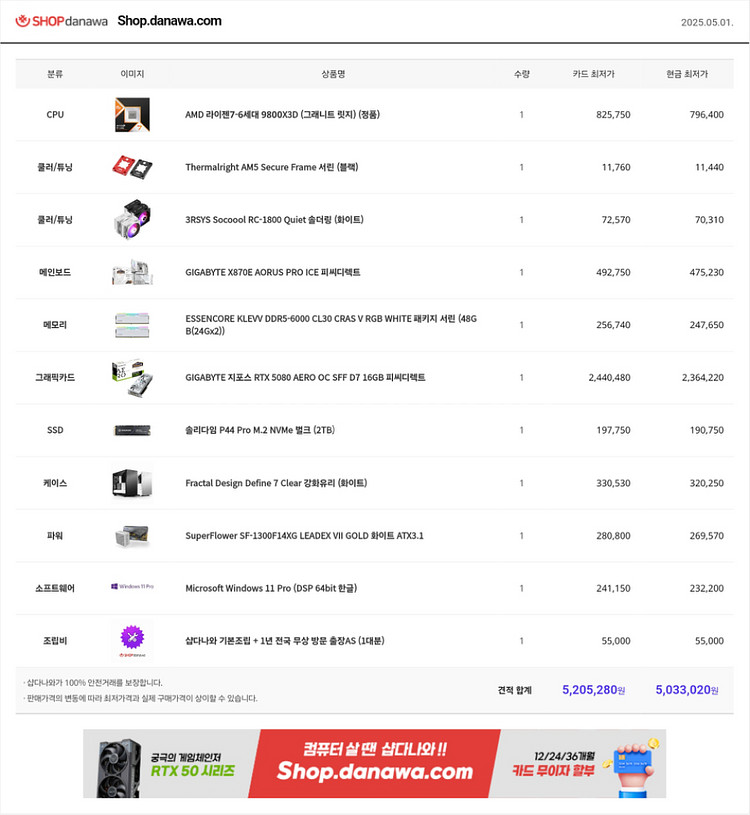Open the AMD Ryzen 7 9800X3D box thumbnail
The image size is (750, 815).
pyautogui.click(x=131, y=114)
